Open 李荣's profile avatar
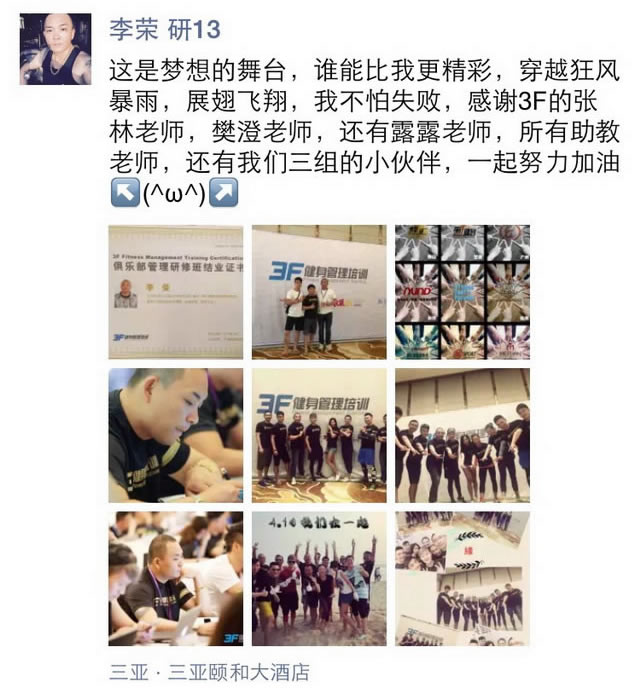Screen dimensions: 640x688 click(x=54, y=49)
